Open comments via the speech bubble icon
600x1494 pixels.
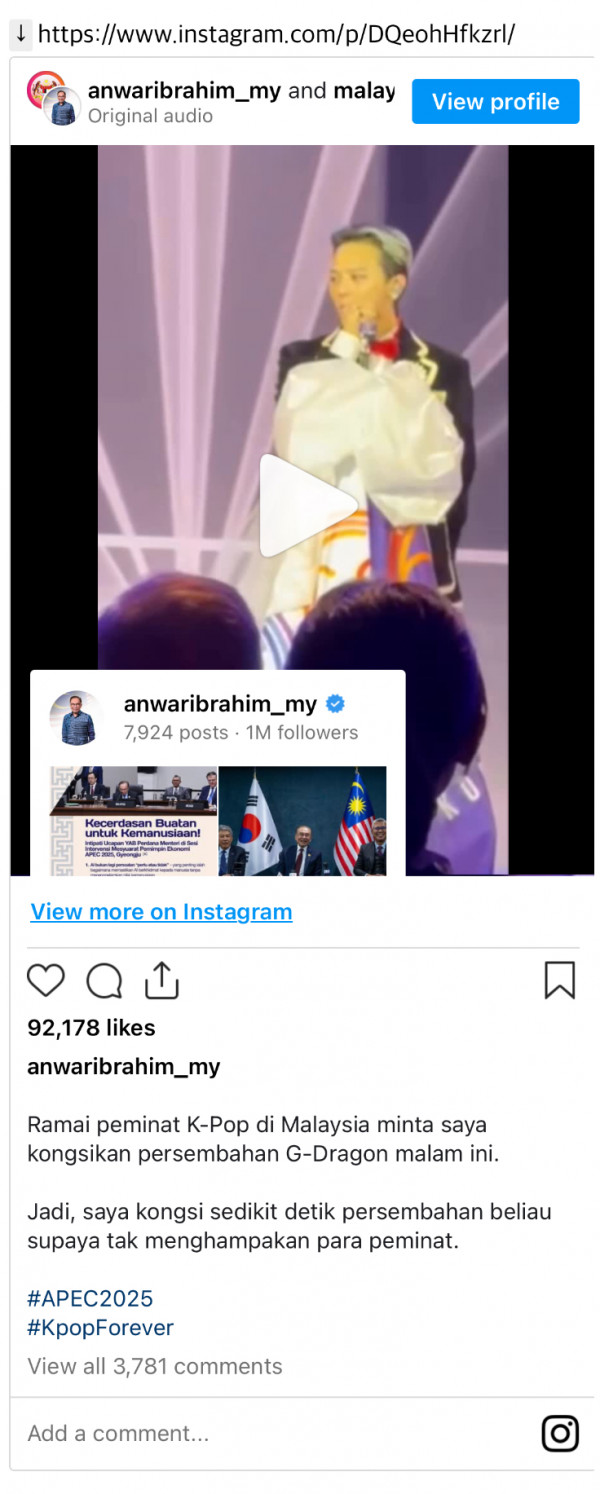pyautogui.click(x=104, y=981)
